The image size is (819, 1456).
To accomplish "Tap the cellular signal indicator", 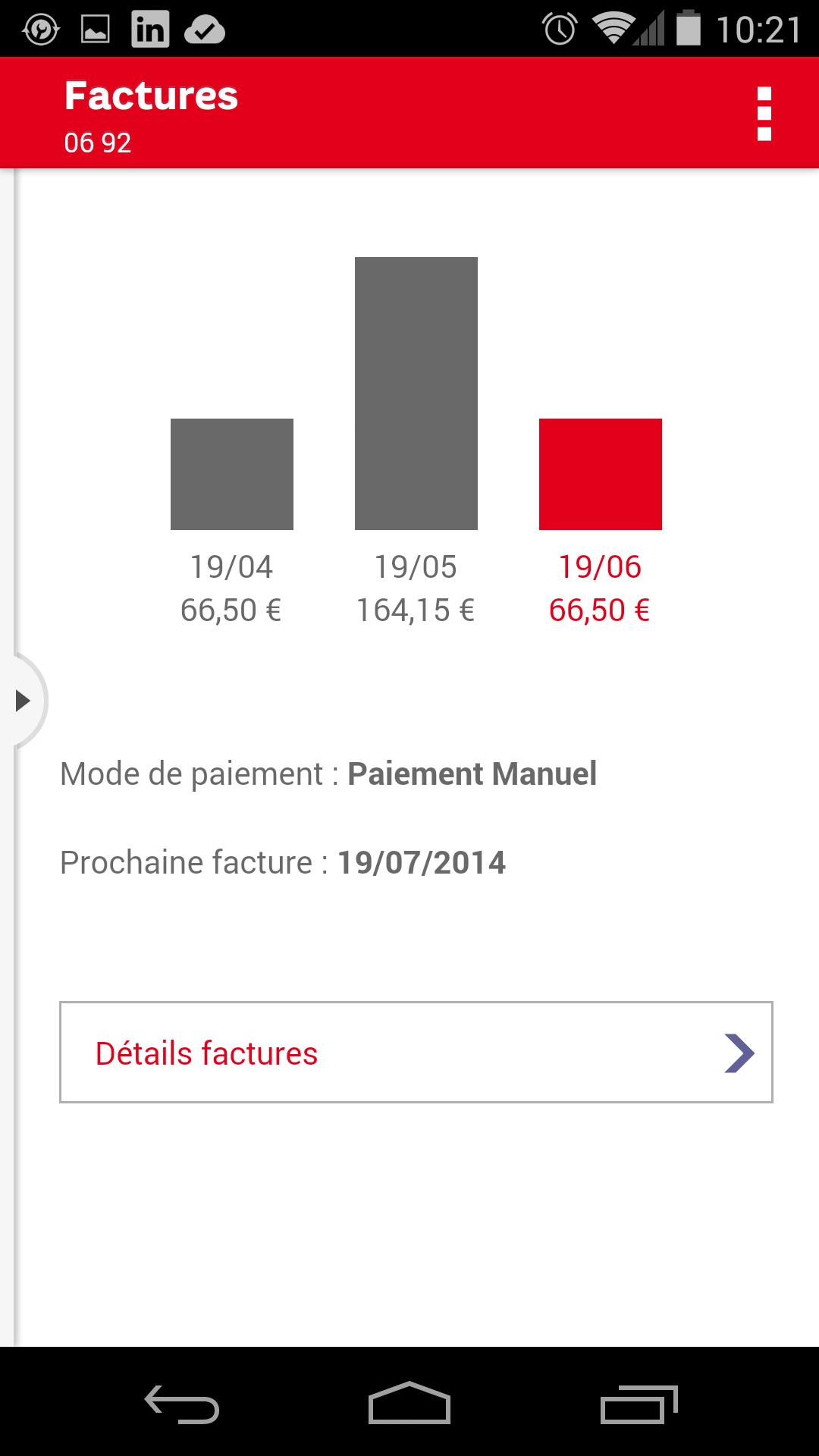I will point(649,28).
